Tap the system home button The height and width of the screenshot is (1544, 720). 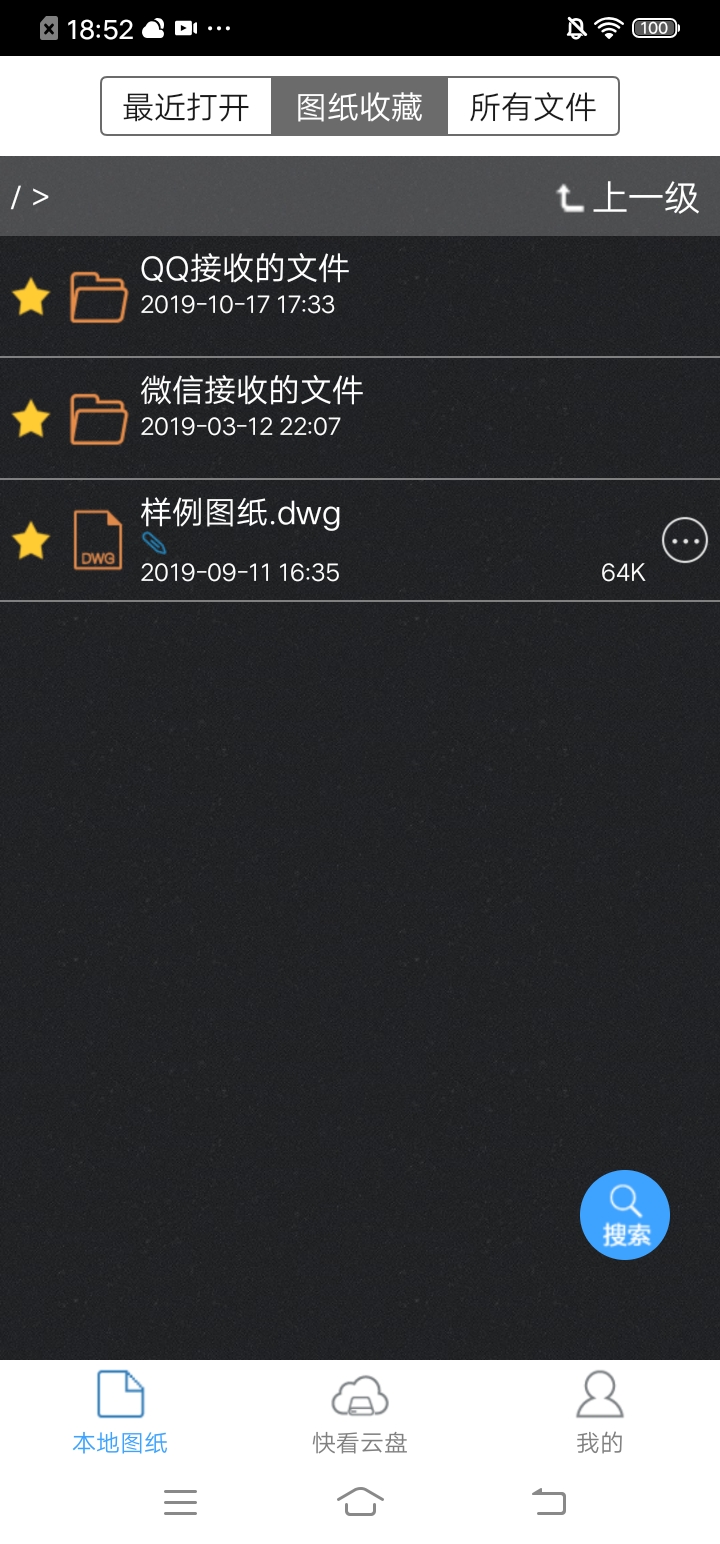pyautogui.click(x=360, y=1501)
